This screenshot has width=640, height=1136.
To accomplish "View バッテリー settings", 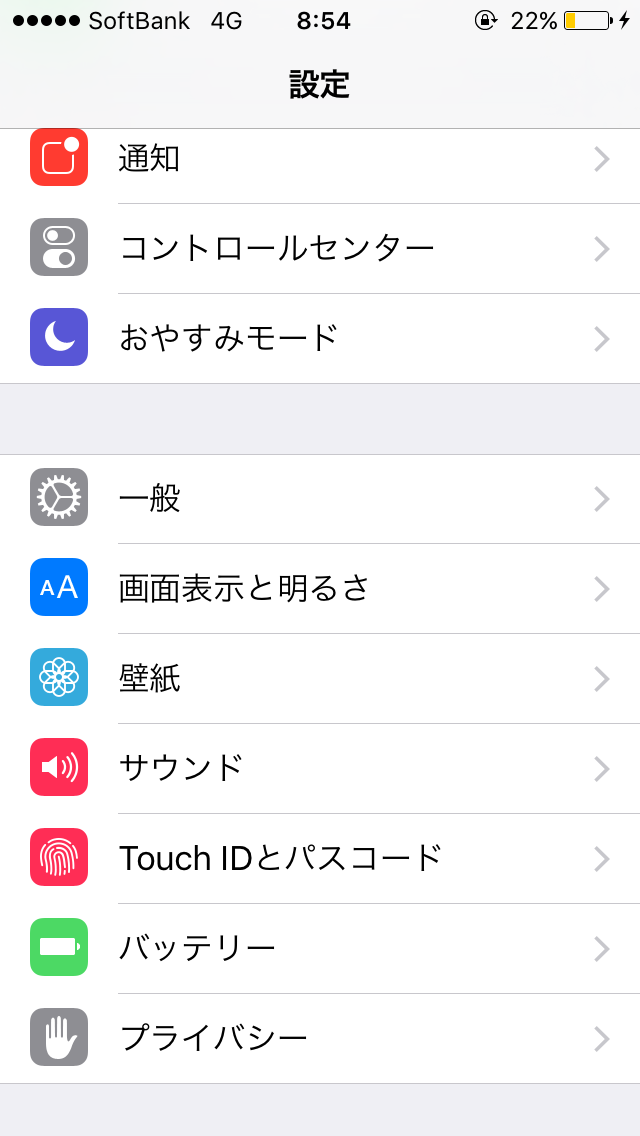I will pos(320,948).
